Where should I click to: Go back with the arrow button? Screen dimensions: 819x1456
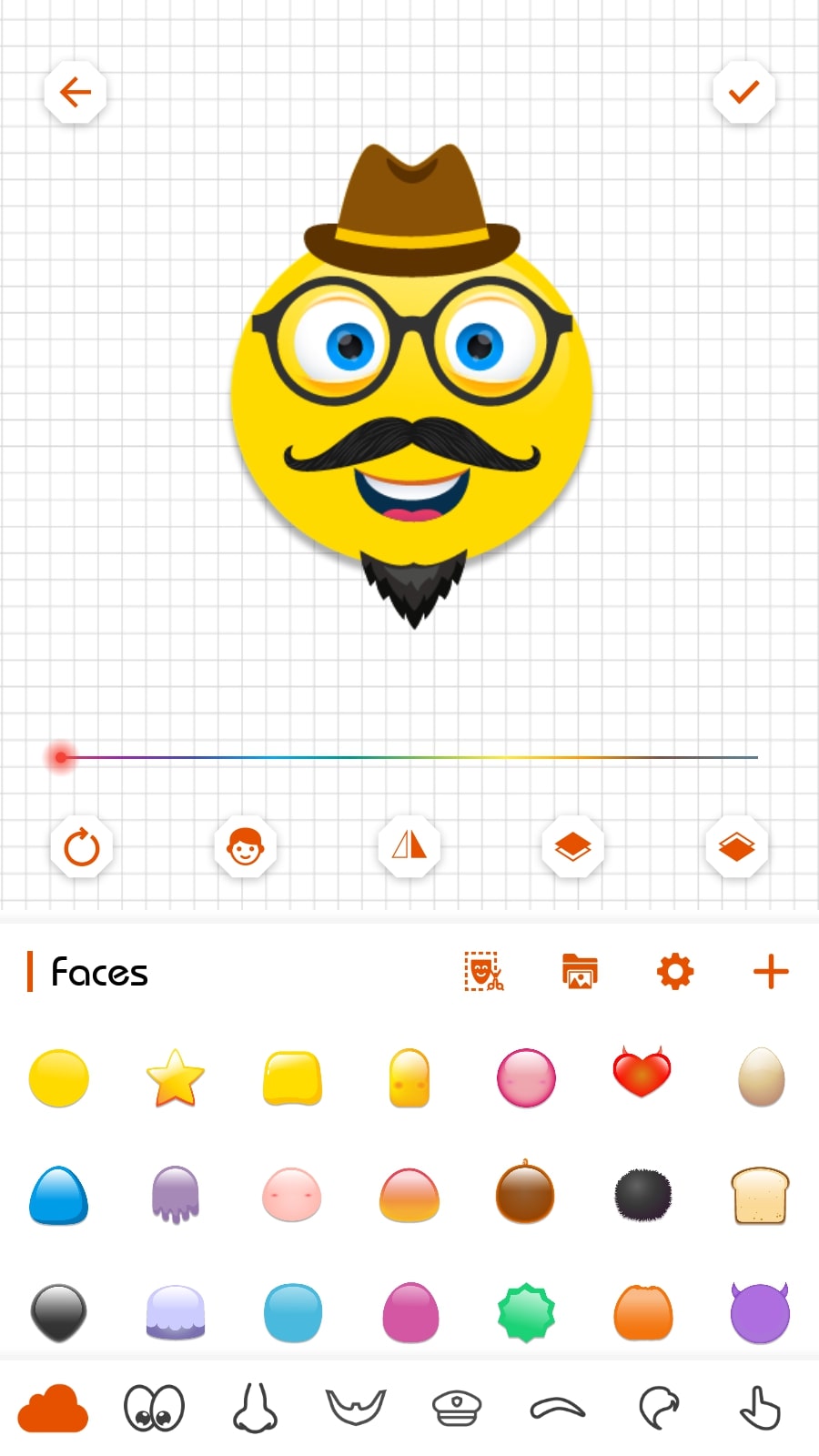[x=76, y=92]
